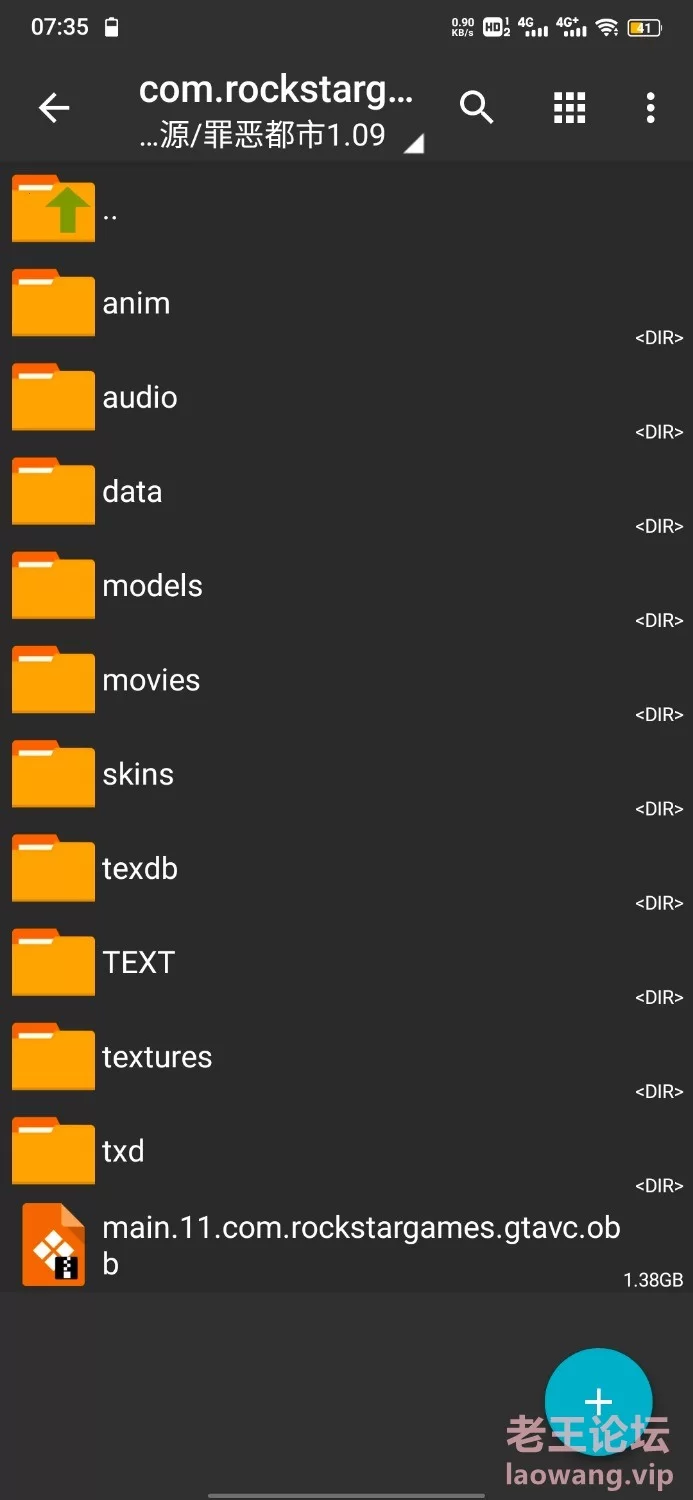
Task: Open the models folder
Action: coord(346,586)
